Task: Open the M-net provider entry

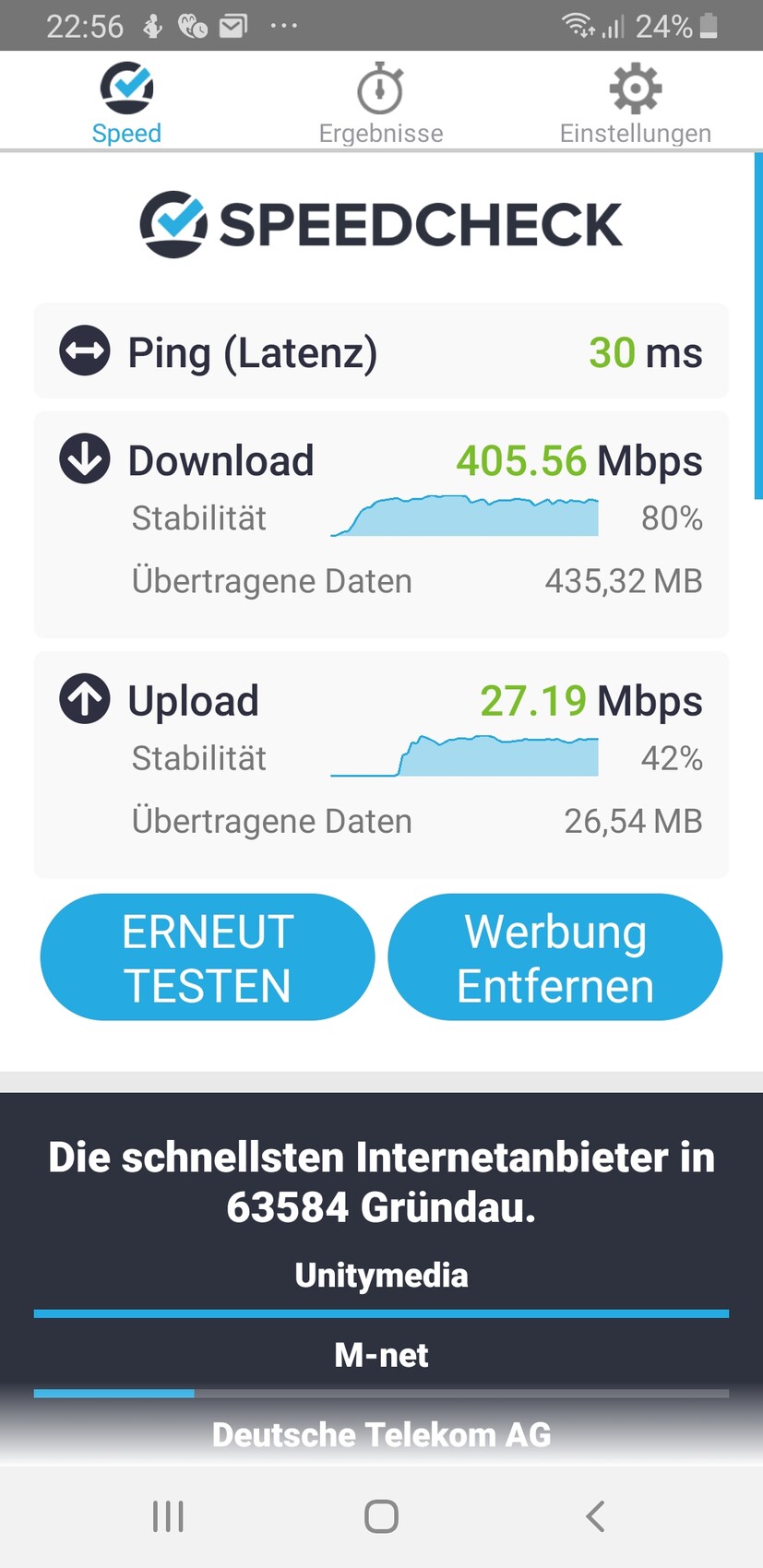Action: coord(381,1355)
